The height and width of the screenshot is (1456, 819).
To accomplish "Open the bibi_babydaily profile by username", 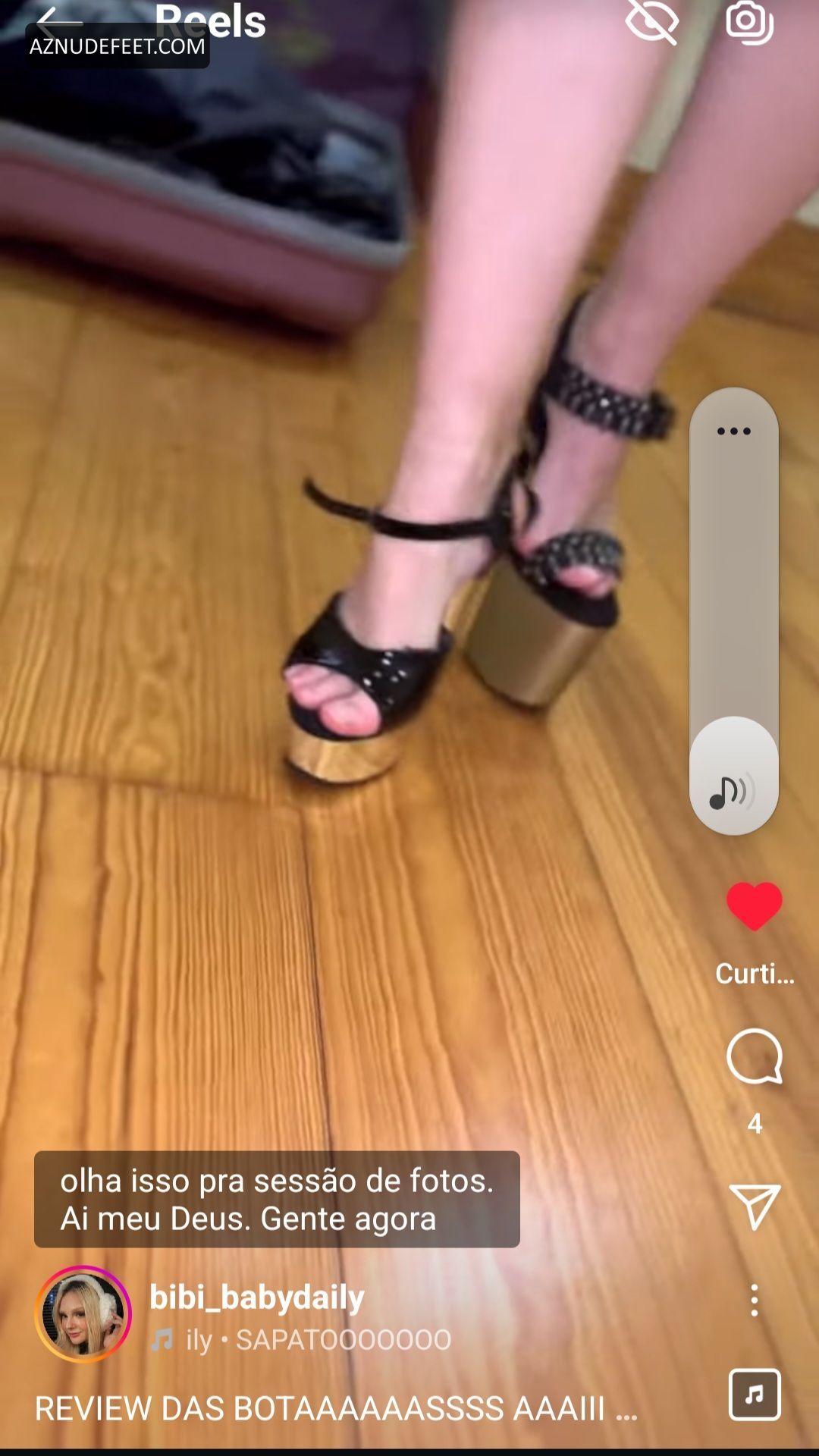I will [x=256, y=1297].
